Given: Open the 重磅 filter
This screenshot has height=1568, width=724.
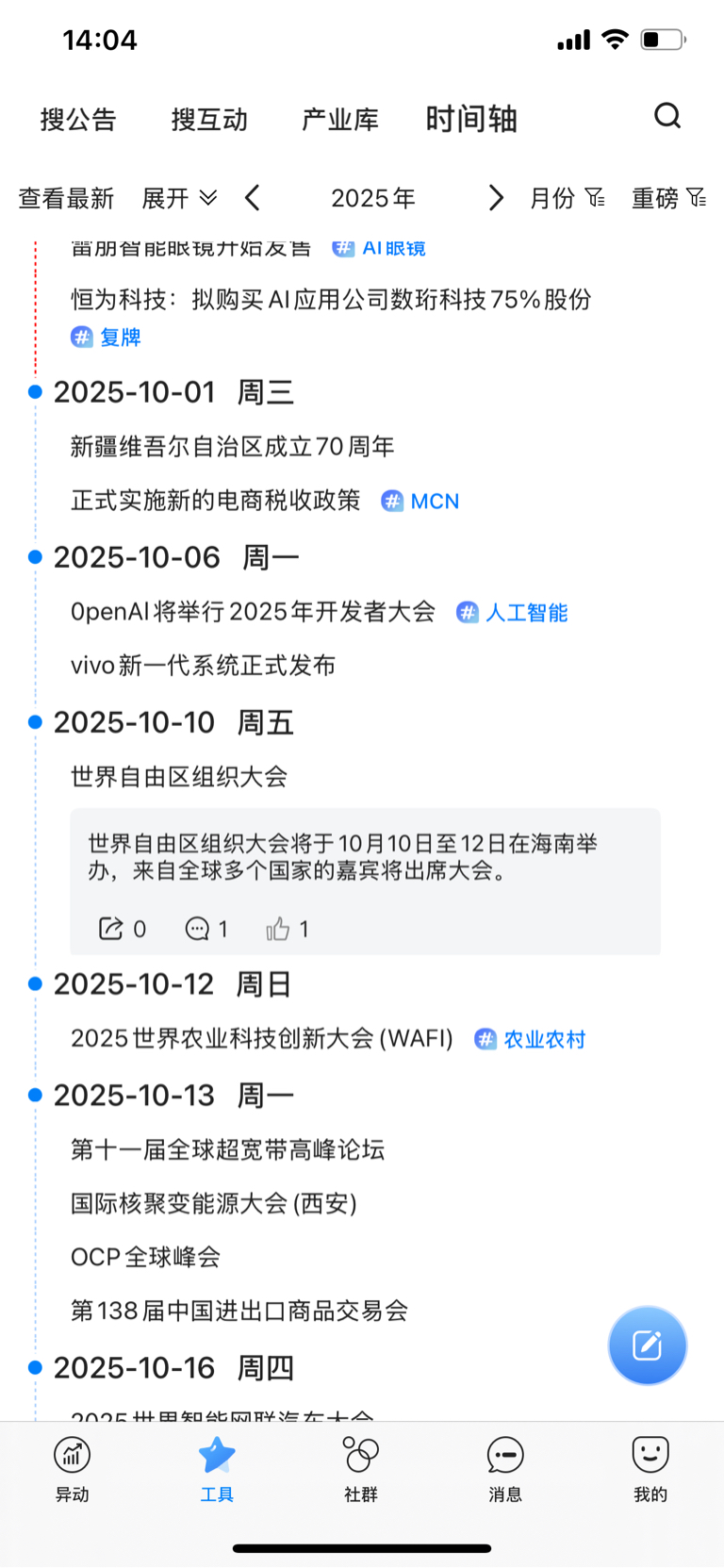Looking at the screenshot, I should (x=669, y=198).
